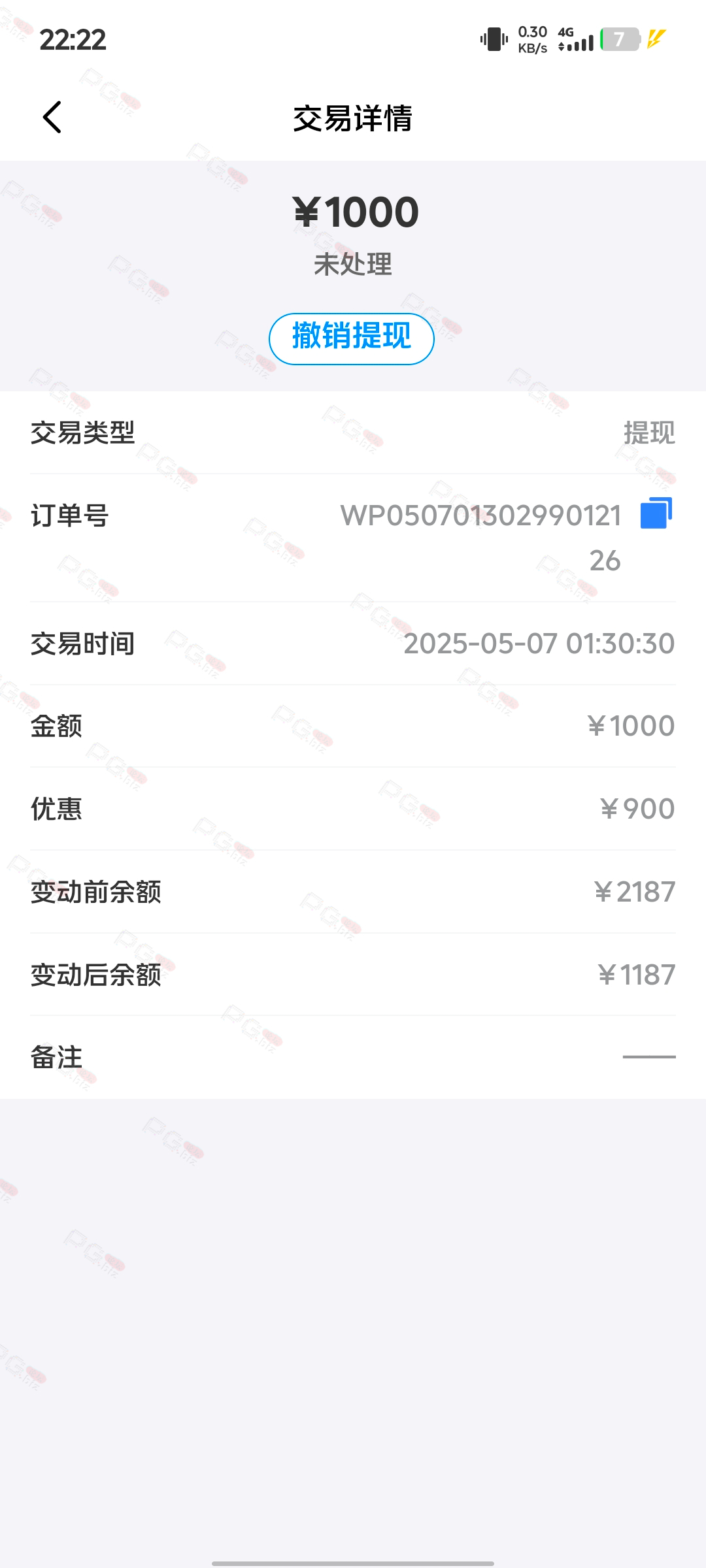
Task: Copy the order number with the copy icon
Action: click(656, 513)
